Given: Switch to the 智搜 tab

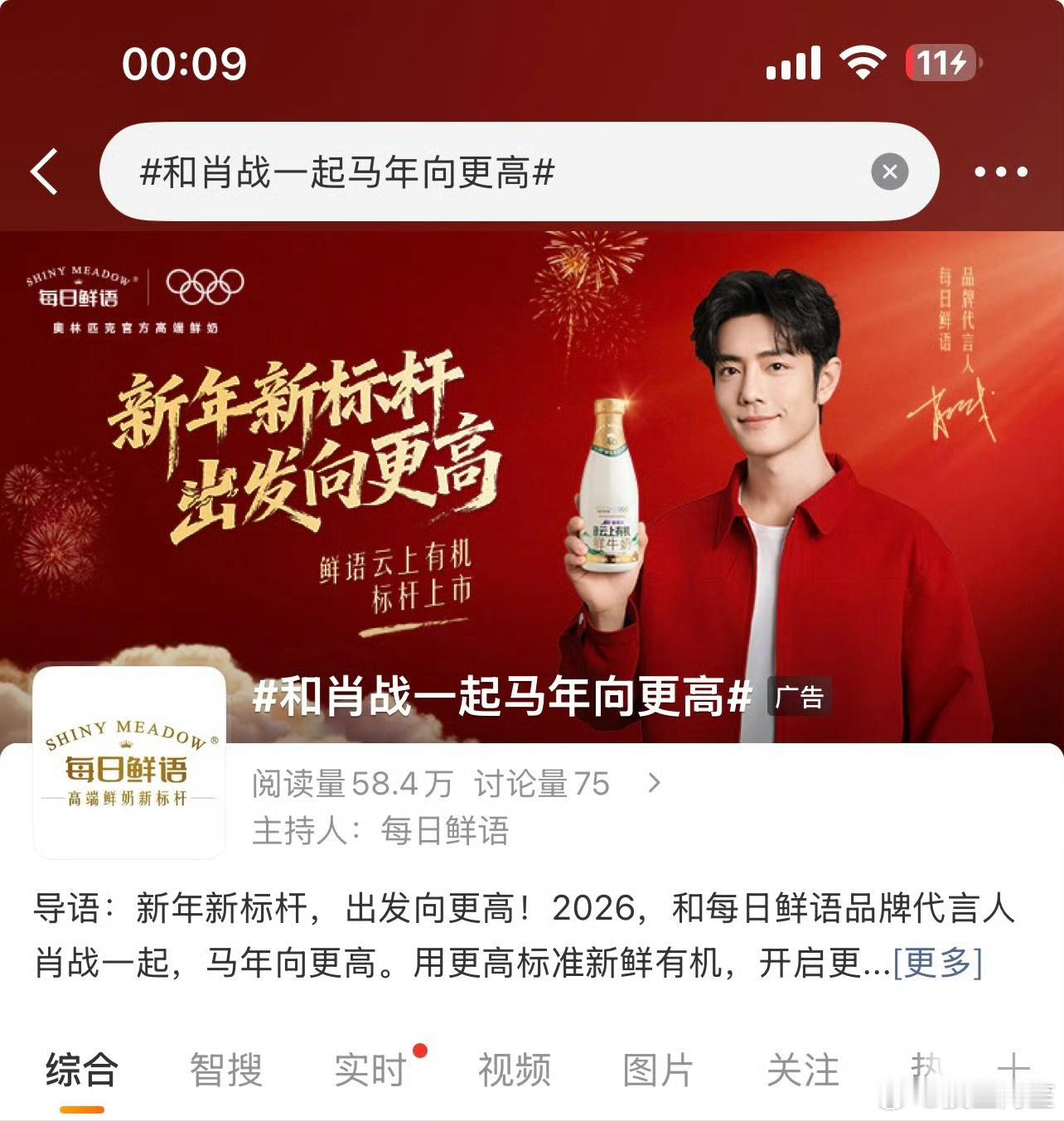Looking at the screenshot, I should 226,1071.
